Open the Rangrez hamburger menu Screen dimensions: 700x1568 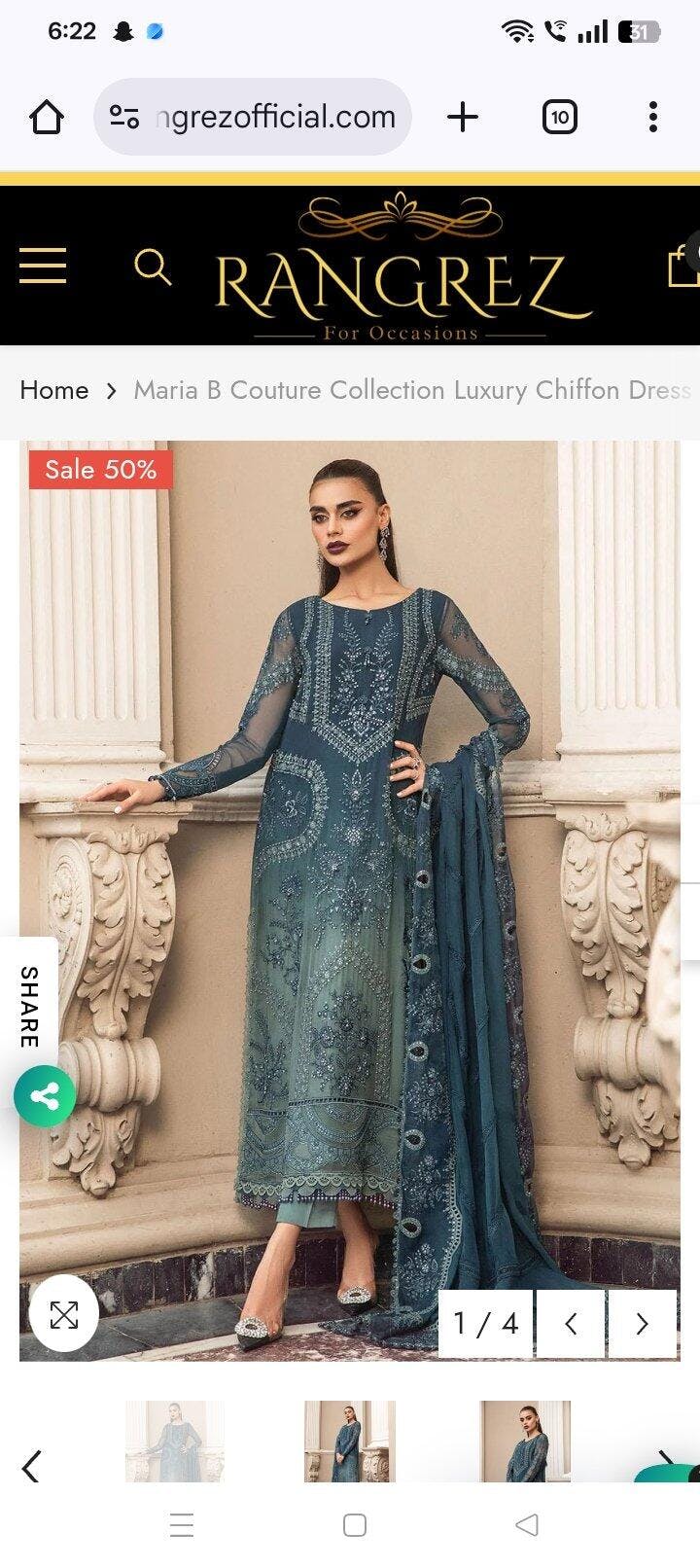click(x=43, y=266)
